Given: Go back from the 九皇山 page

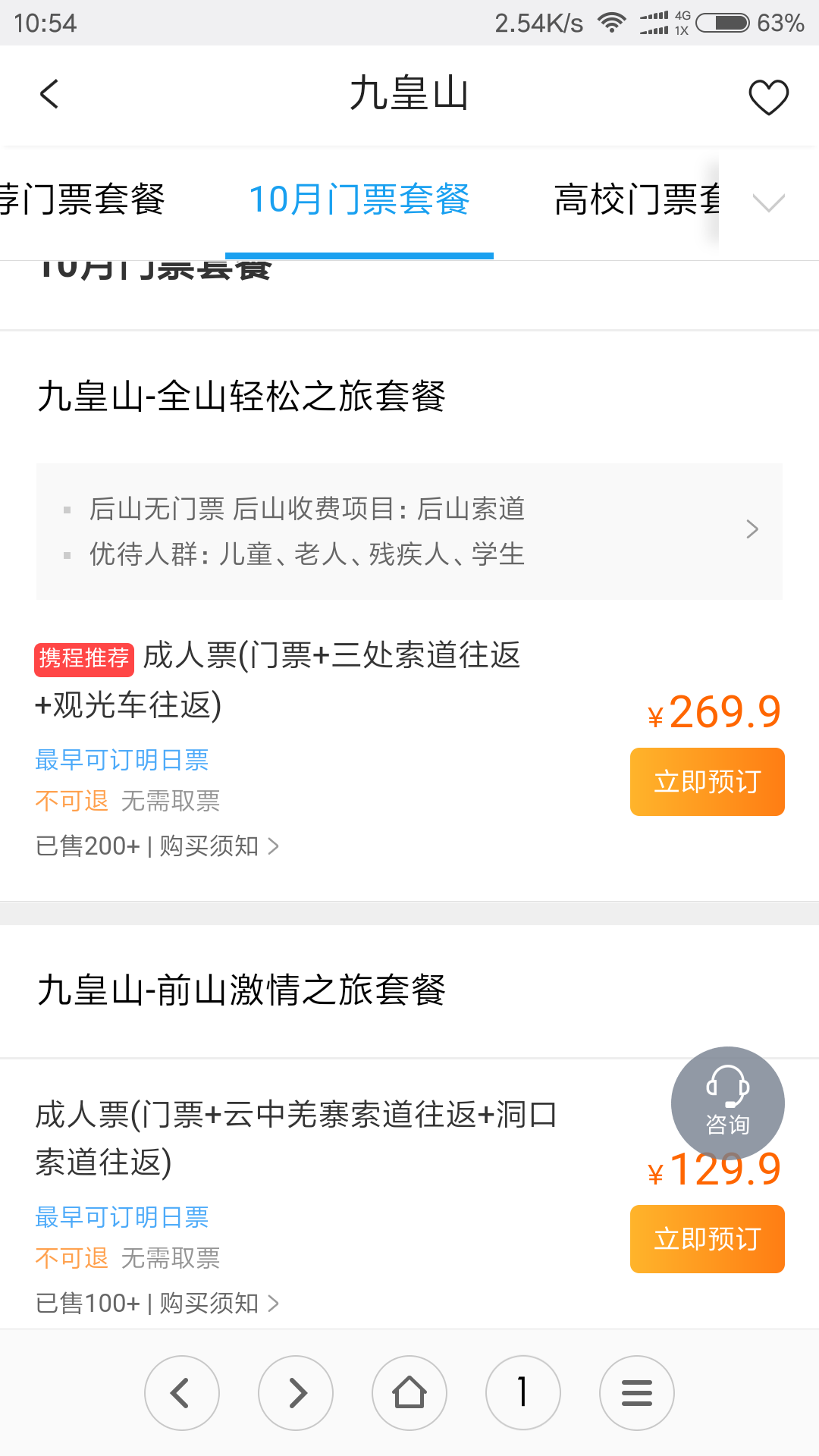Looking at the screenshot, I should pyautogui.click(x=49, y=95).
